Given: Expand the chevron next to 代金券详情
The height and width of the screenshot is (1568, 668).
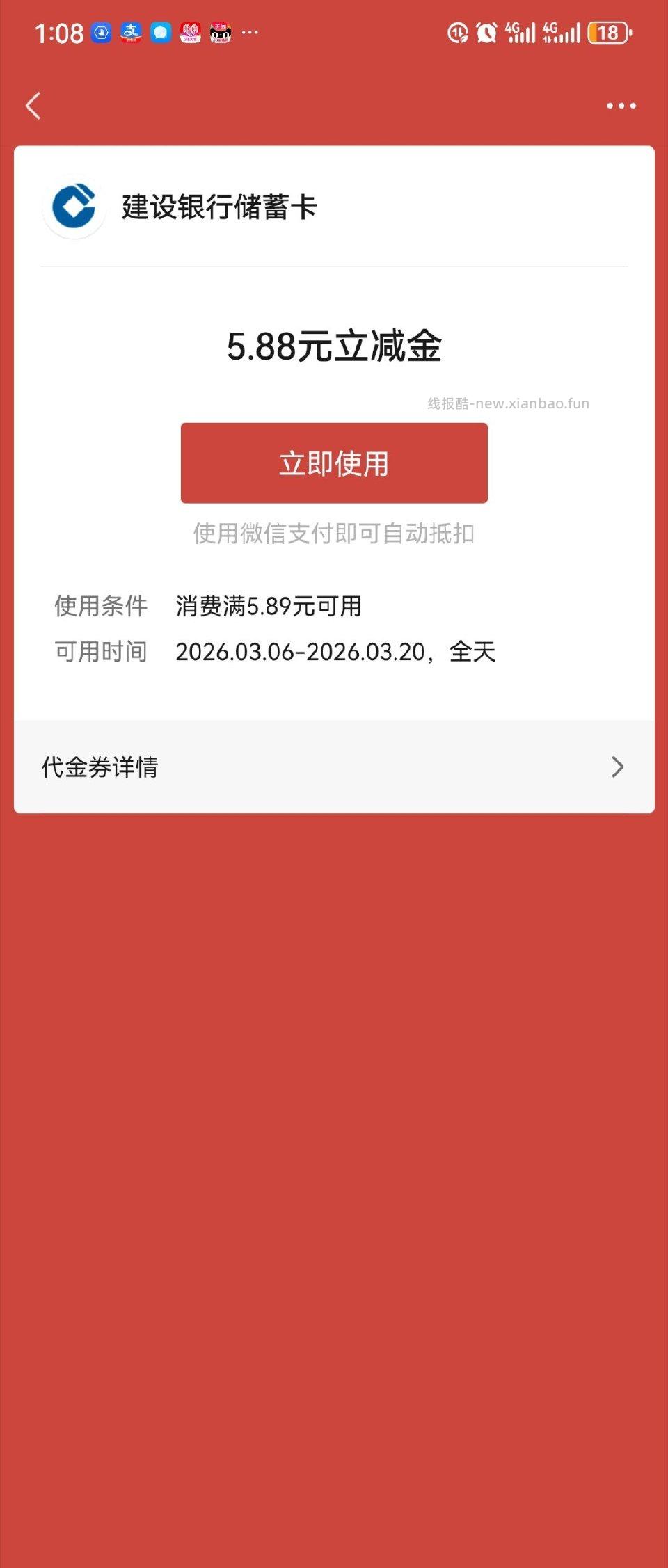Looking at the screenshot, I should [x=617, y=767].
